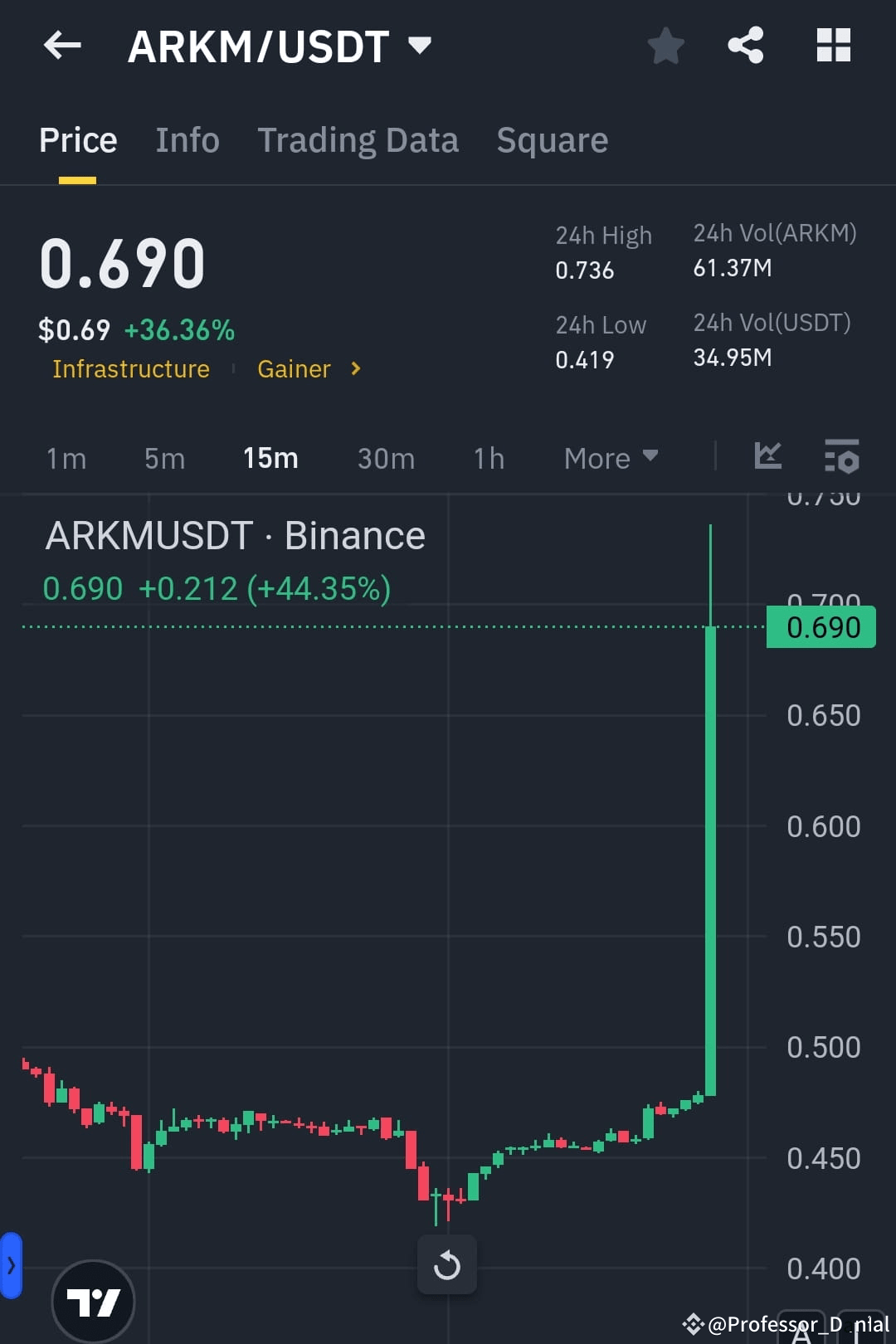Viewport: 896px width, 1344px height.
Task: Switch chart to line chart style icon
Action: [767, 456]
